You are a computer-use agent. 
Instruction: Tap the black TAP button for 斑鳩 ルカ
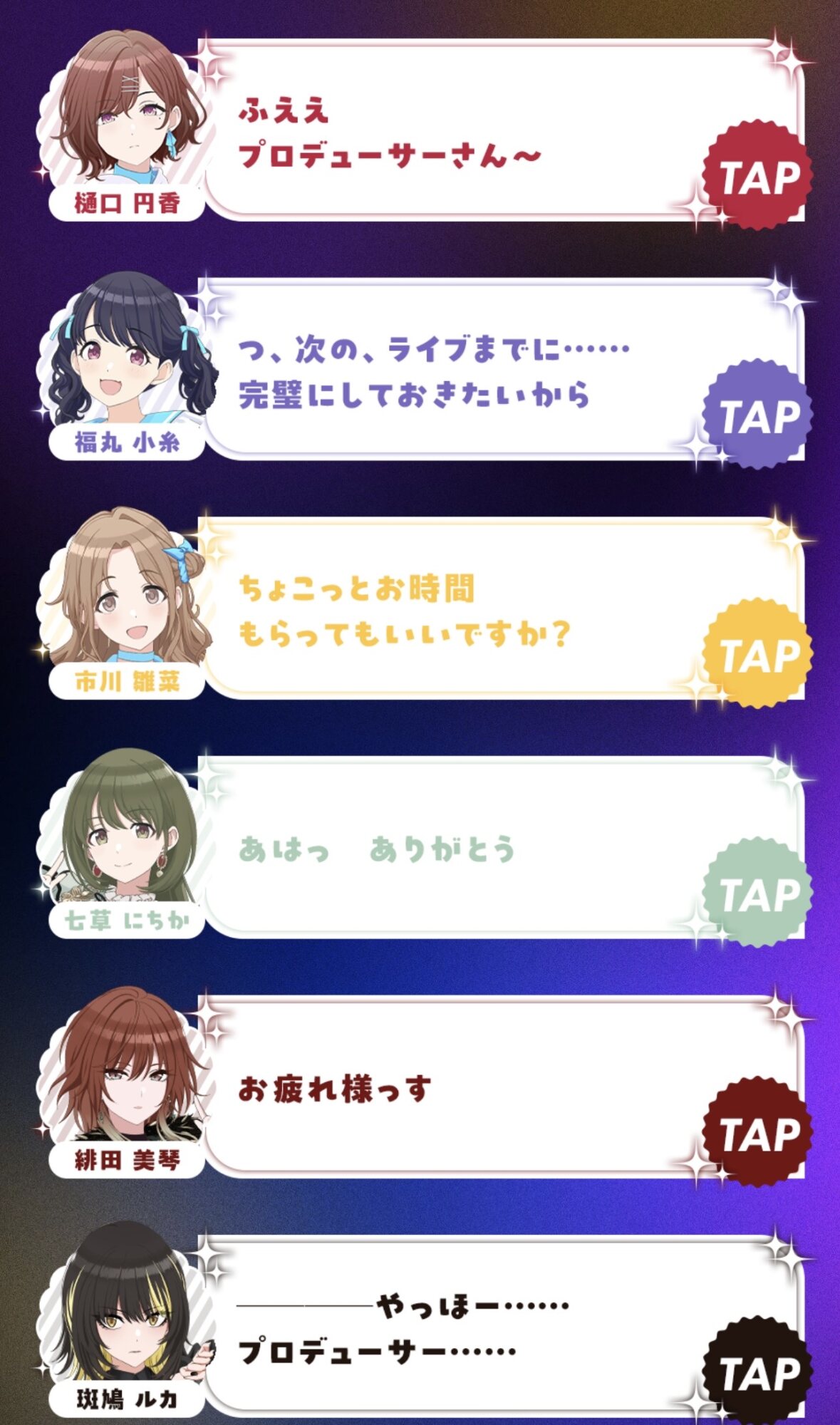pos(757,1372)
